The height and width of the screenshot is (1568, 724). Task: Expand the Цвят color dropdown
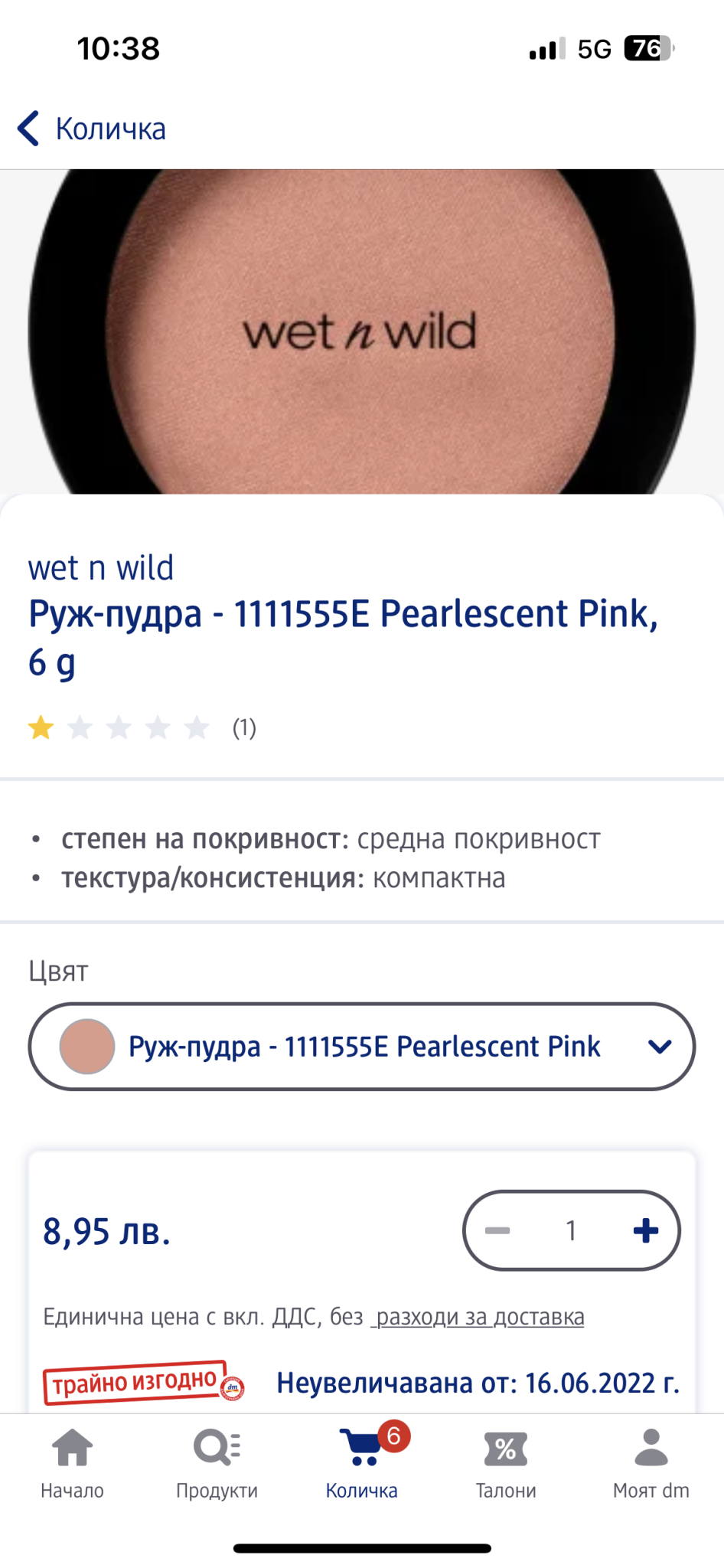(x=361, y=1046)
